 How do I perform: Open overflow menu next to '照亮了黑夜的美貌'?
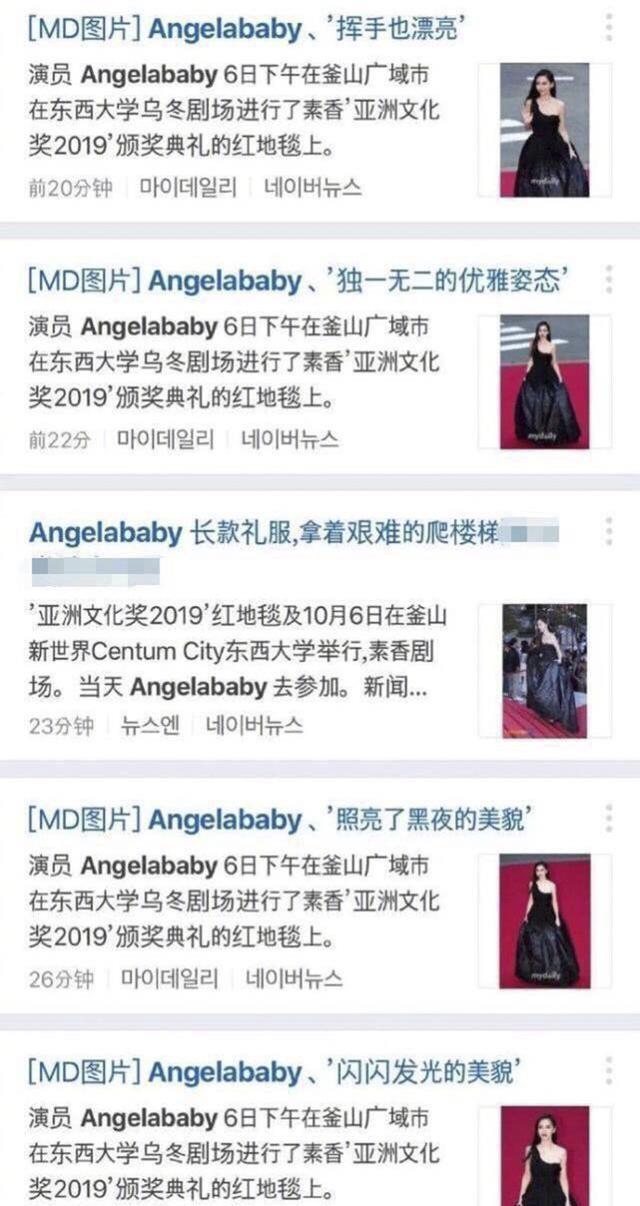(x=610, y=819)
